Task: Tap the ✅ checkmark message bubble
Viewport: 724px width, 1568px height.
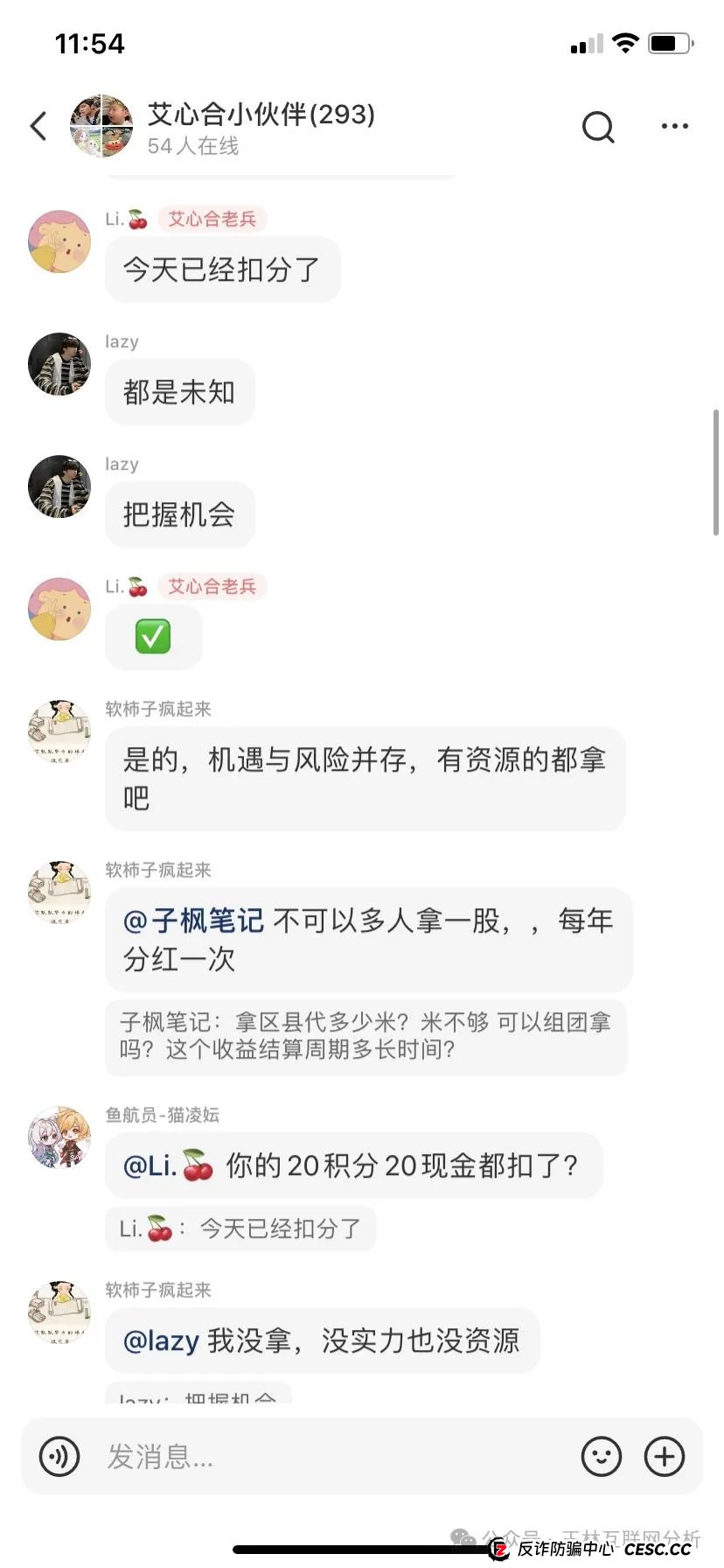Action: [154, 637]
